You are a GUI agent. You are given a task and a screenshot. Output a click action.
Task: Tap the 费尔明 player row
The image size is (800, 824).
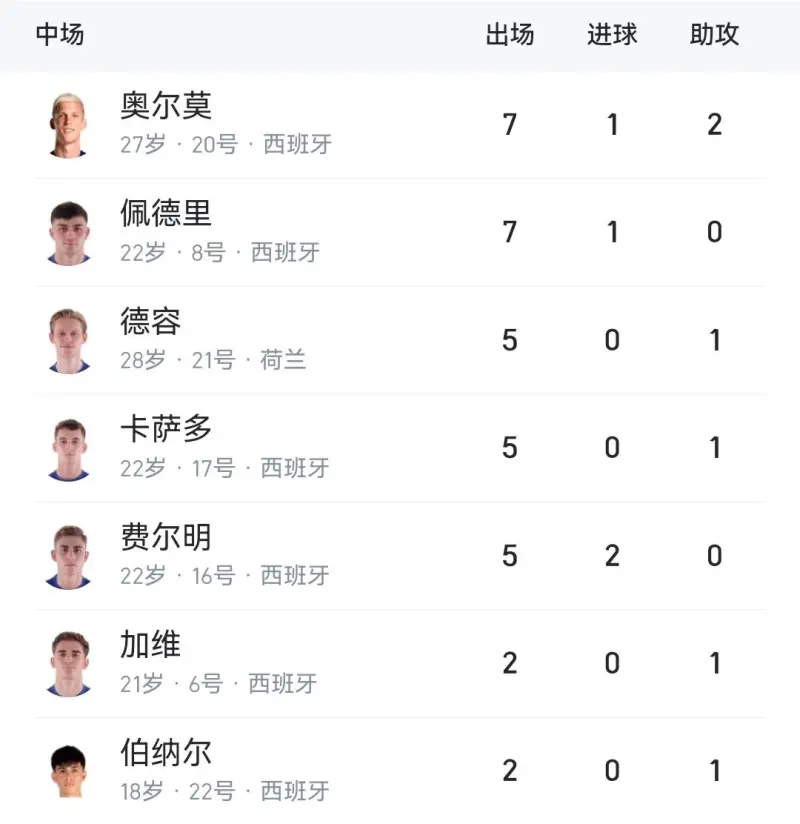point(166,539)
